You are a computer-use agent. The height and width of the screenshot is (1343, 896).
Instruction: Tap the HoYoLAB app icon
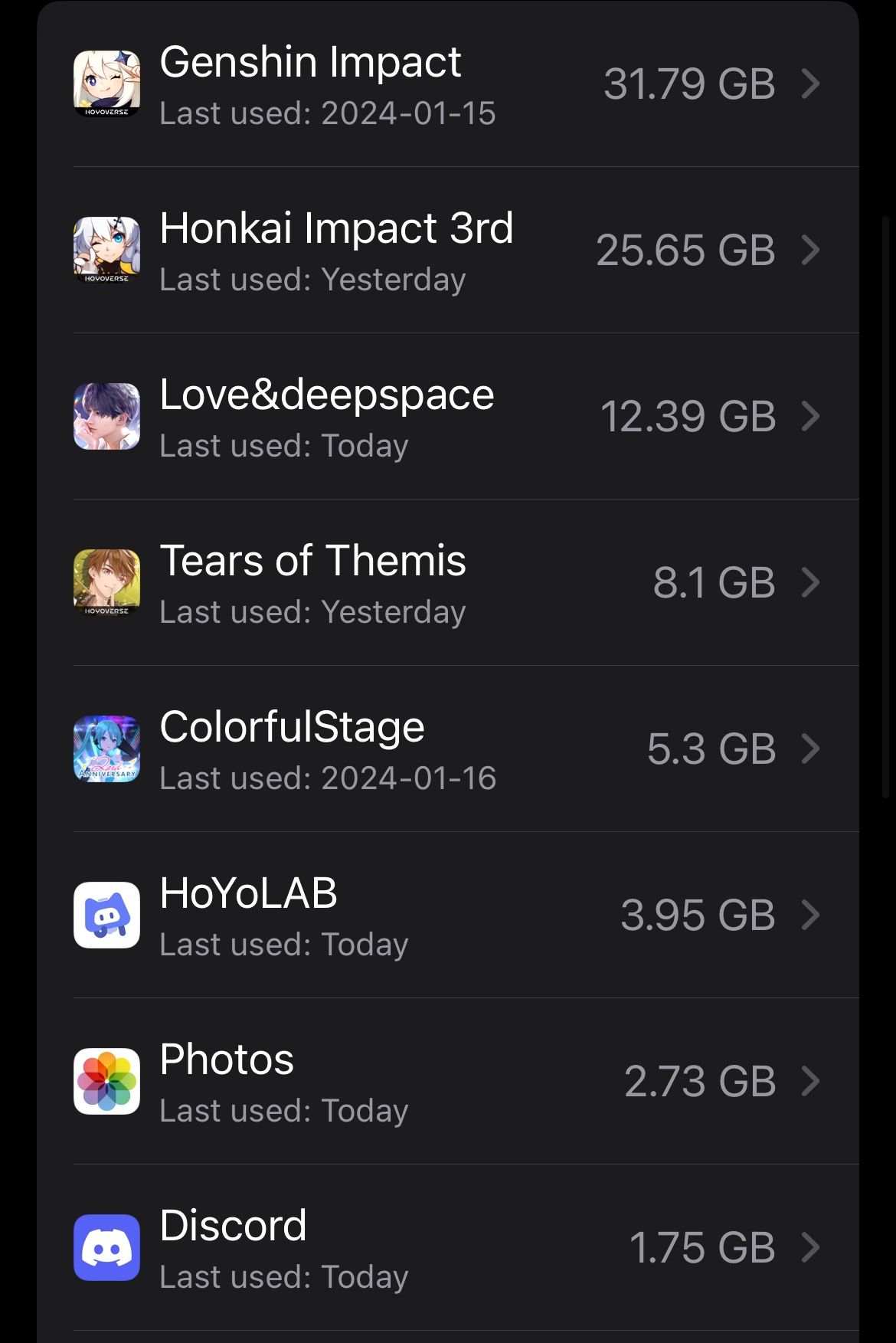[106, 915]
